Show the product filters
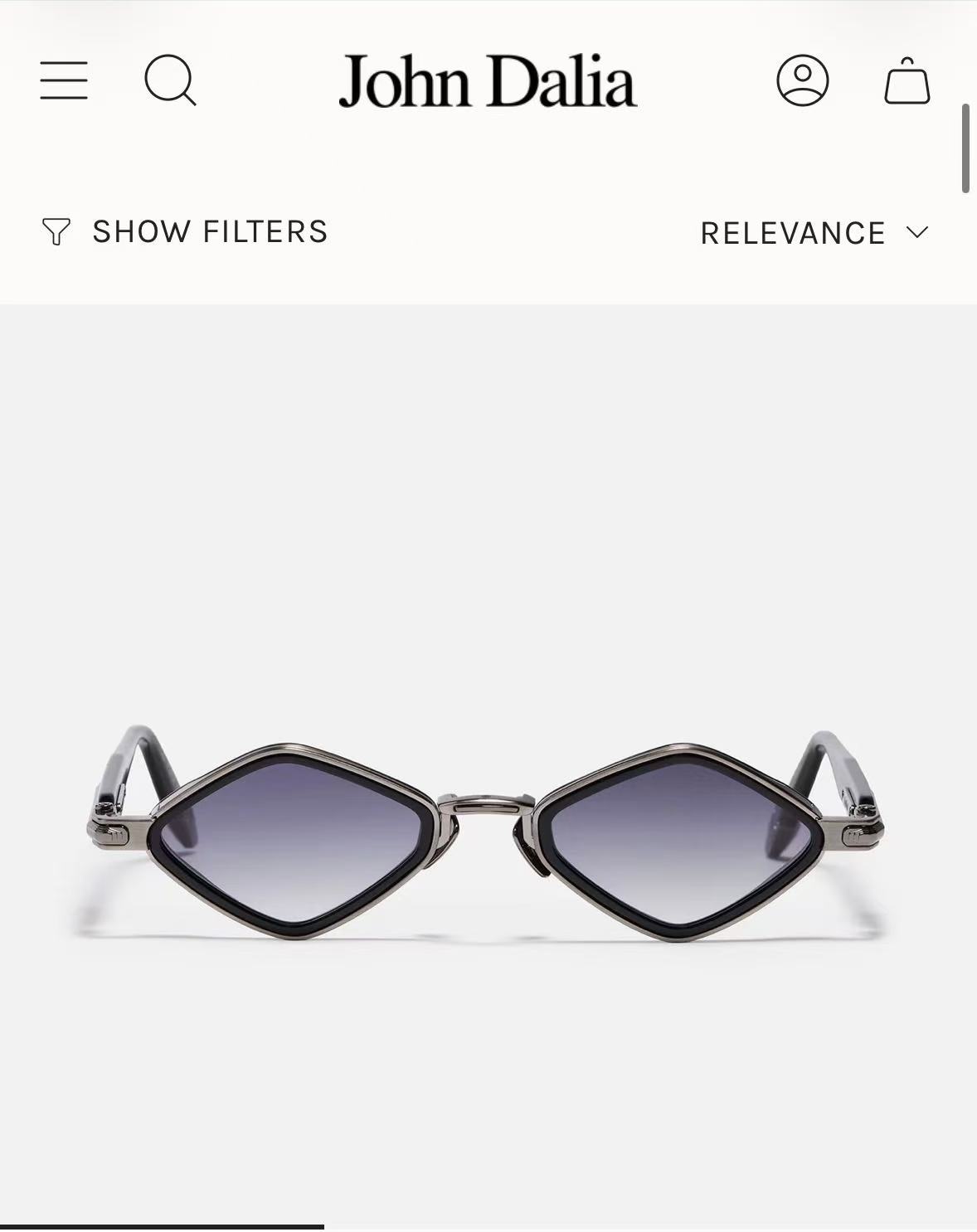Screen dimensions: 977x1232 point(184,232)
